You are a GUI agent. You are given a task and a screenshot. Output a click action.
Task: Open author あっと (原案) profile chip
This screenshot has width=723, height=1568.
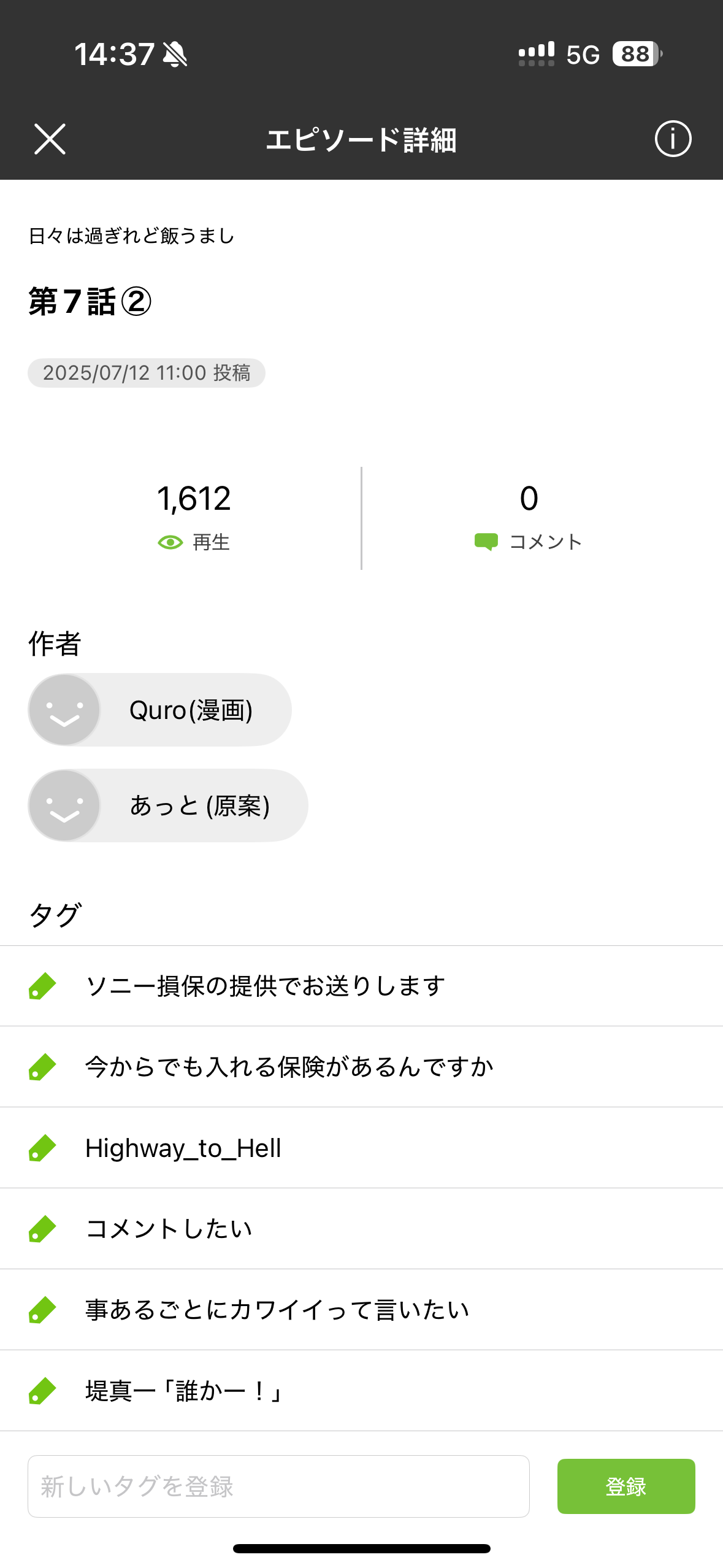pyautogui.click(x=167, y=805)
